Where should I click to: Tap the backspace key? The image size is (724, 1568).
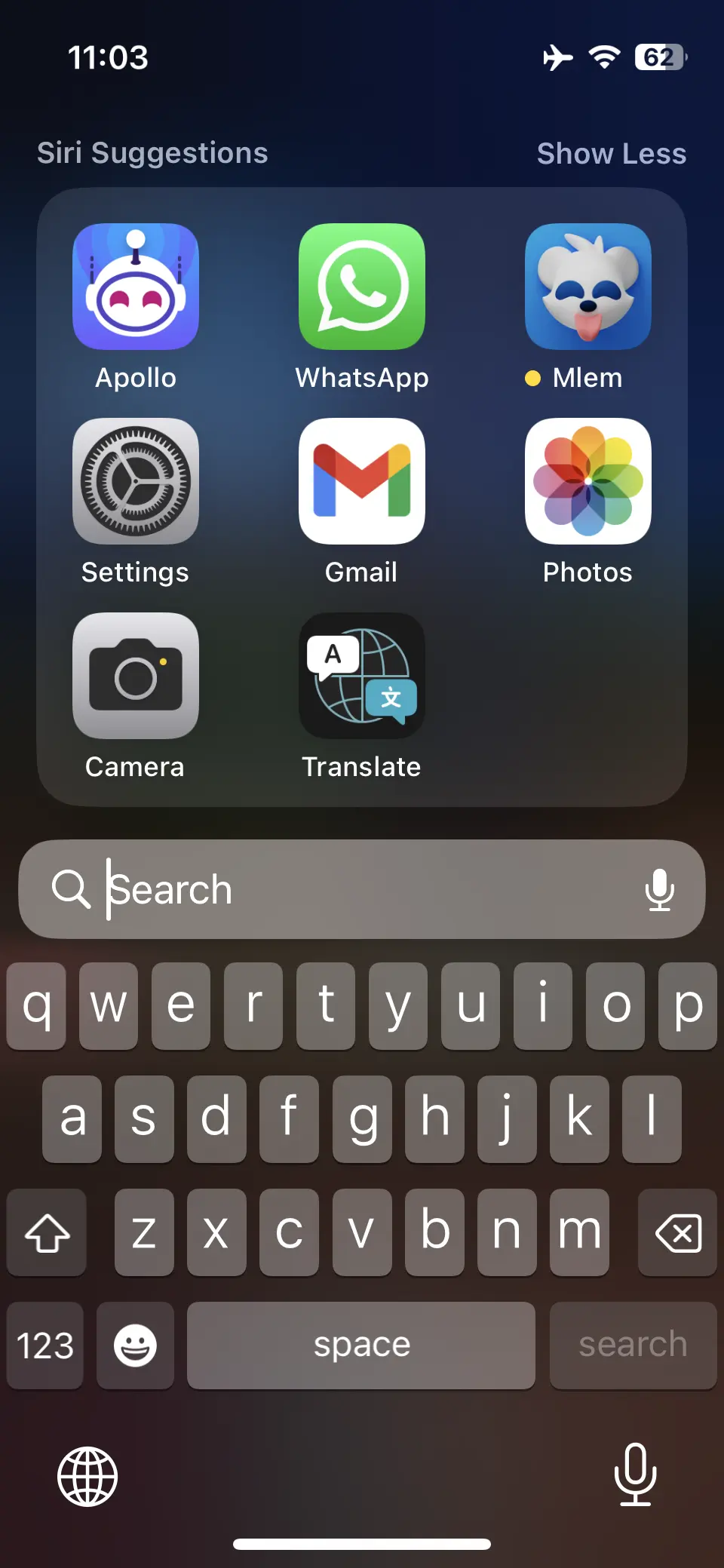677,1233
